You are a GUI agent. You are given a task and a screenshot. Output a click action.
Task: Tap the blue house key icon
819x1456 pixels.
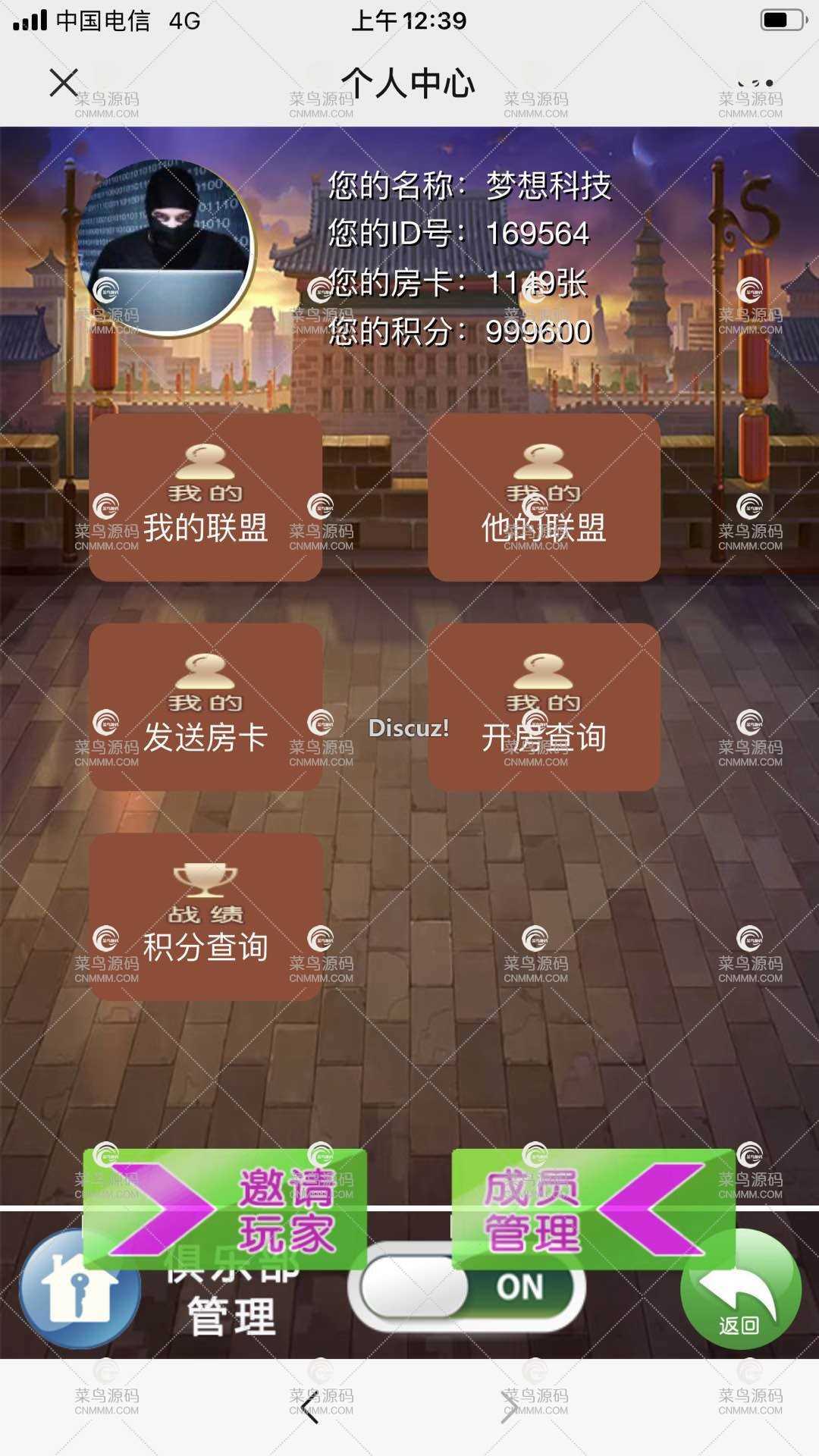[80, 1289]
